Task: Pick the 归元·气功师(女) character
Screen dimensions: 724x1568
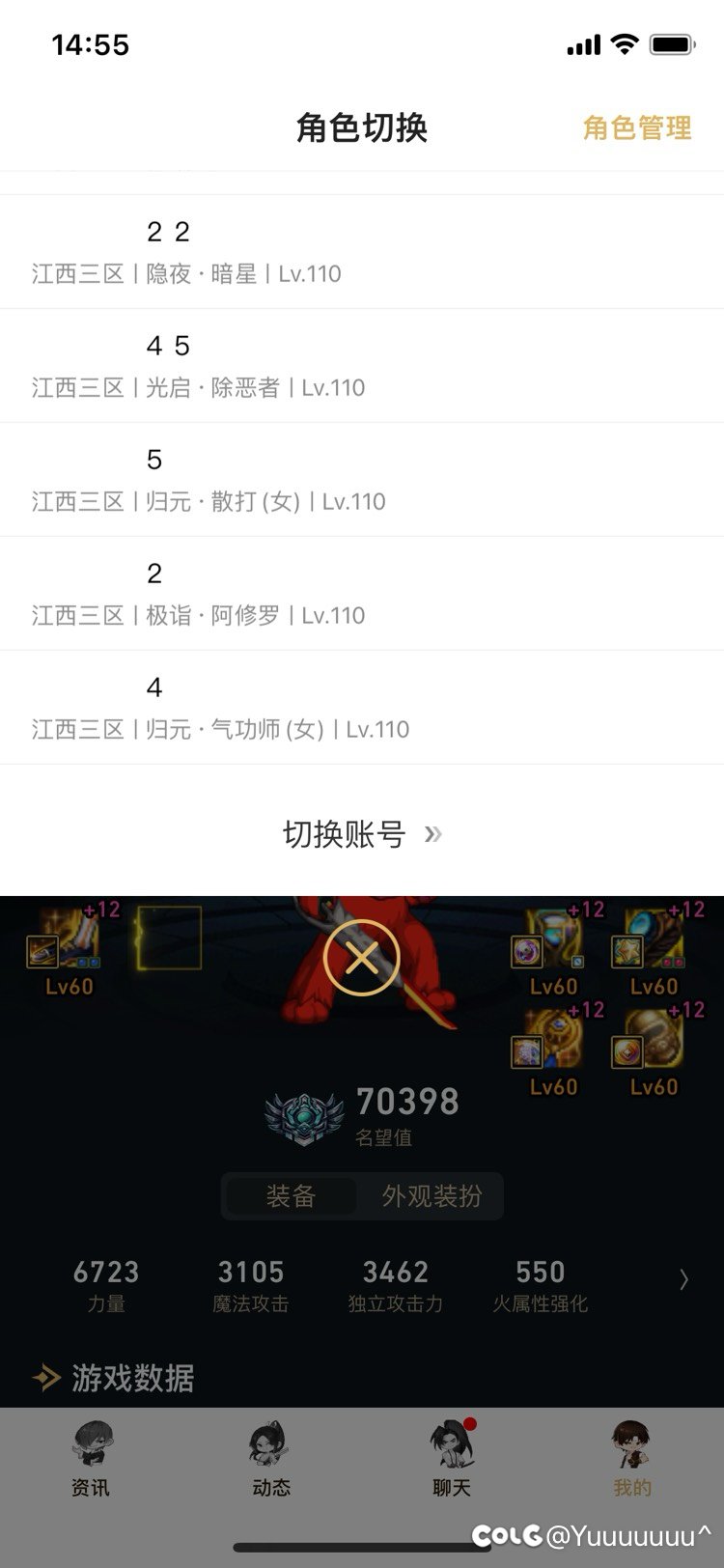Action: tap(362, 709)
